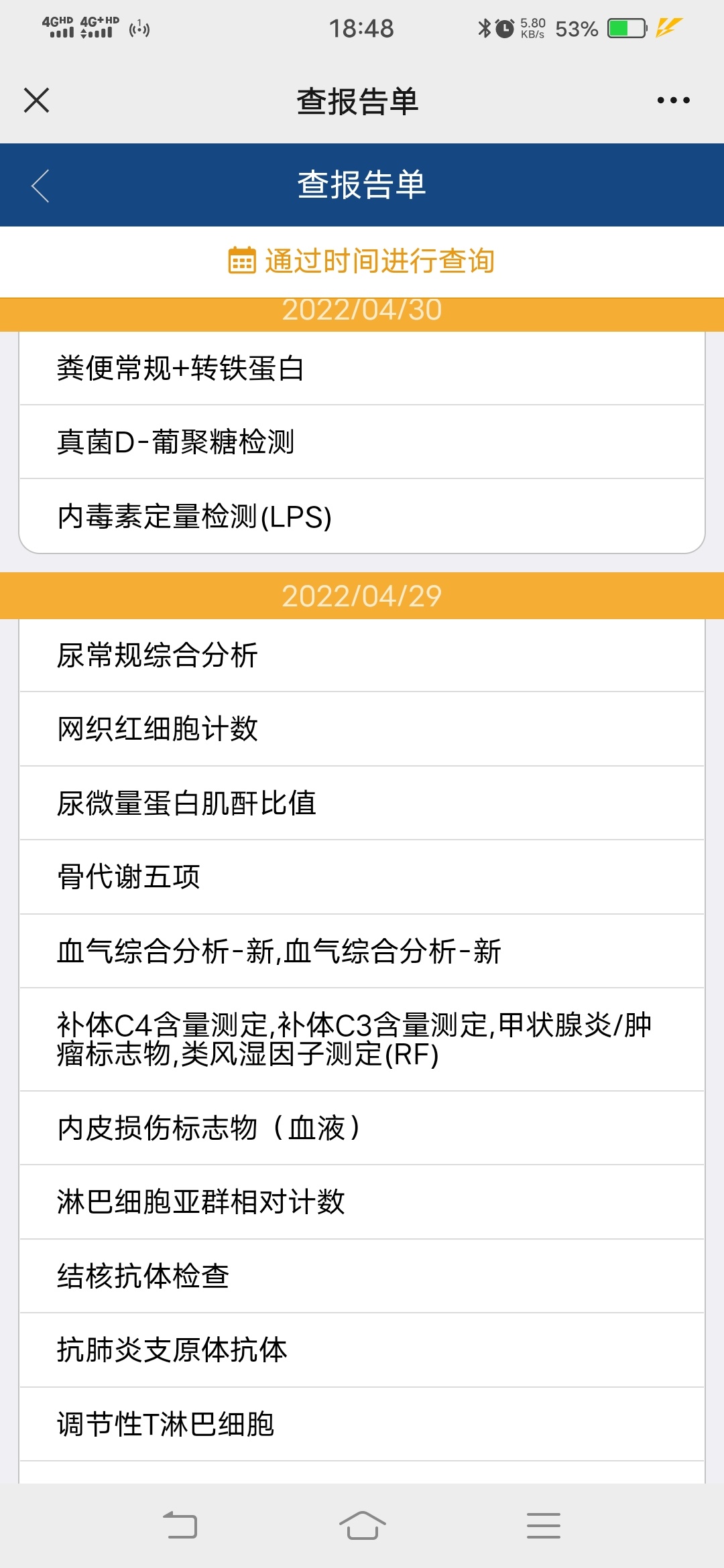Open the three-dot overflow menu

(673, 101)
